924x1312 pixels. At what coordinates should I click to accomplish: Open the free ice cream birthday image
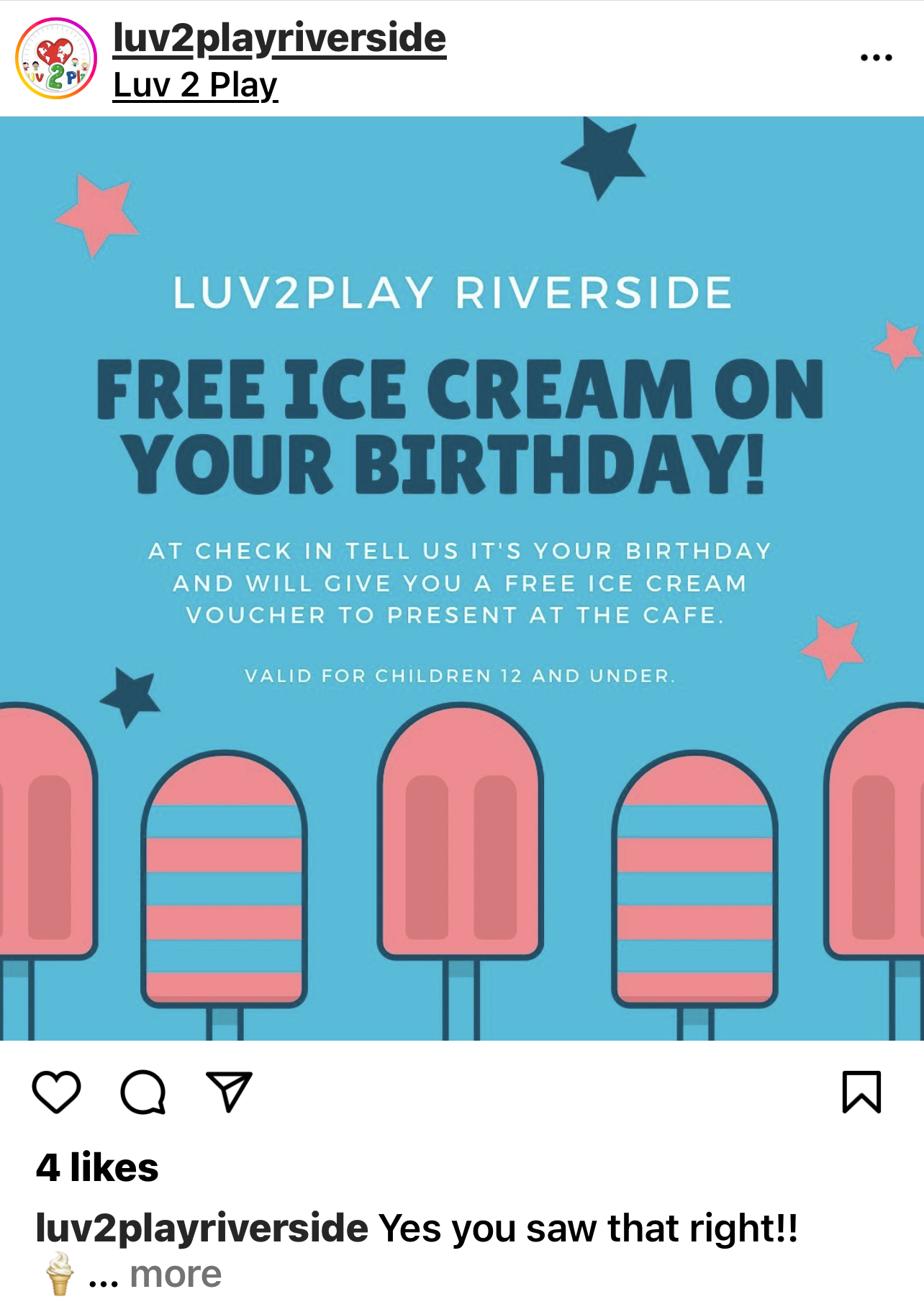[462, 578]
